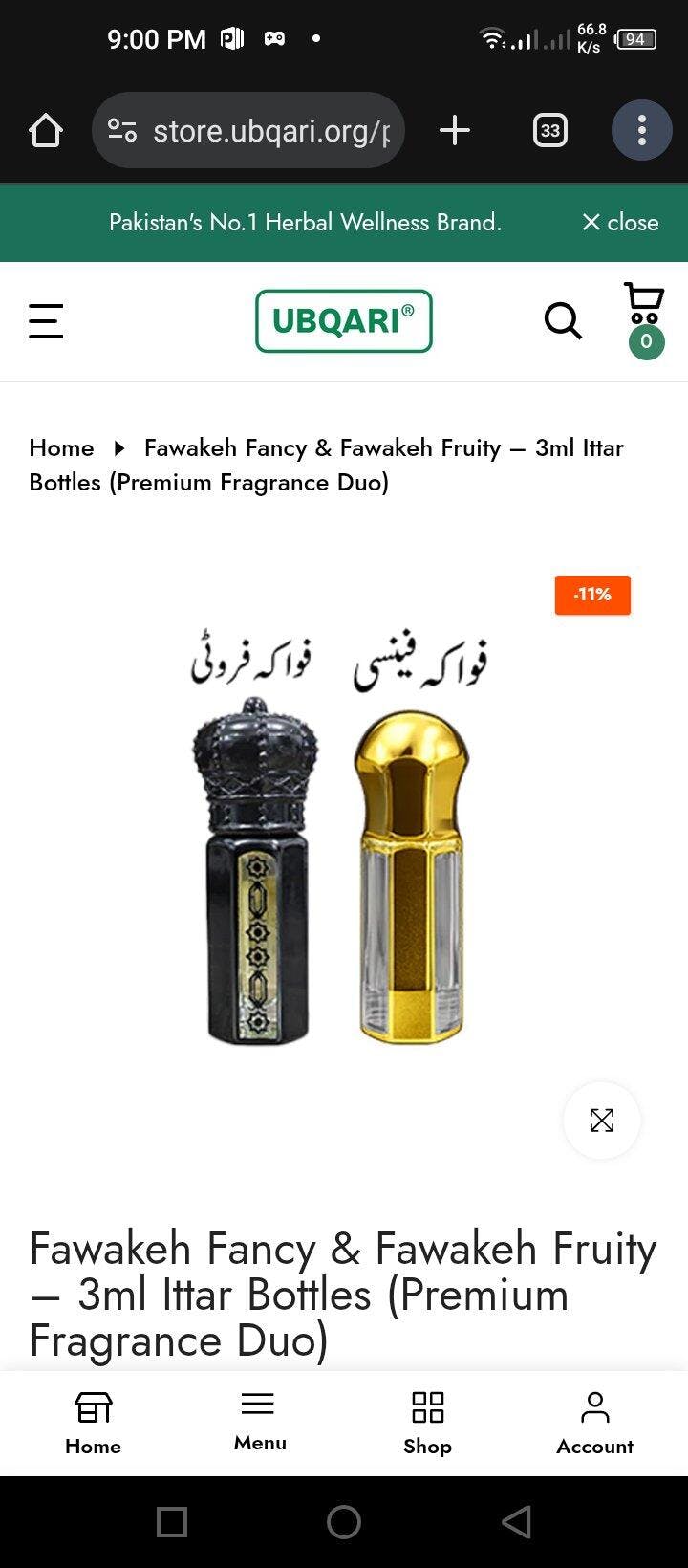688x1568 pixels.
Task: Switch to the Shop tab
Action: (427, 1423)
